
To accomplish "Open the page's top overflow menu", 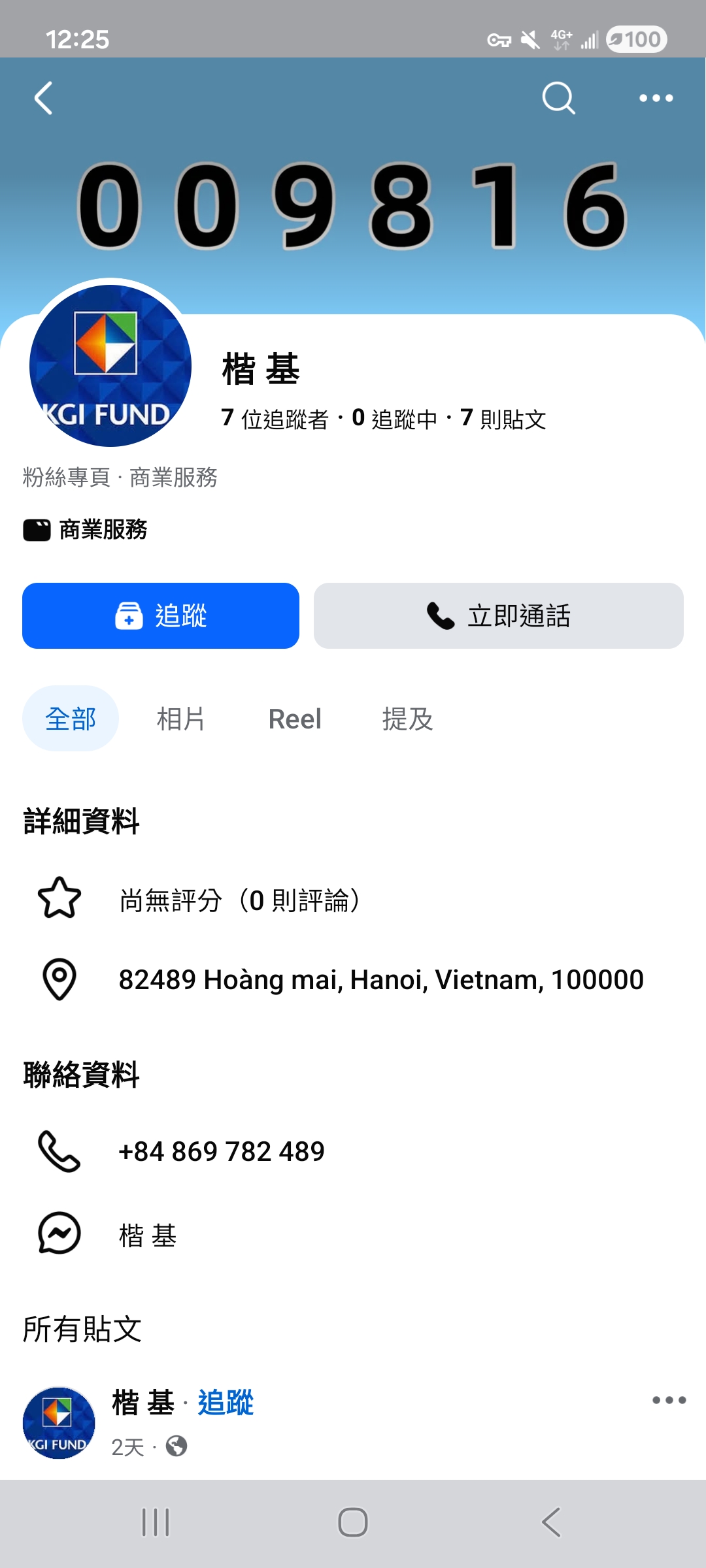I will [x=656, y=99].
